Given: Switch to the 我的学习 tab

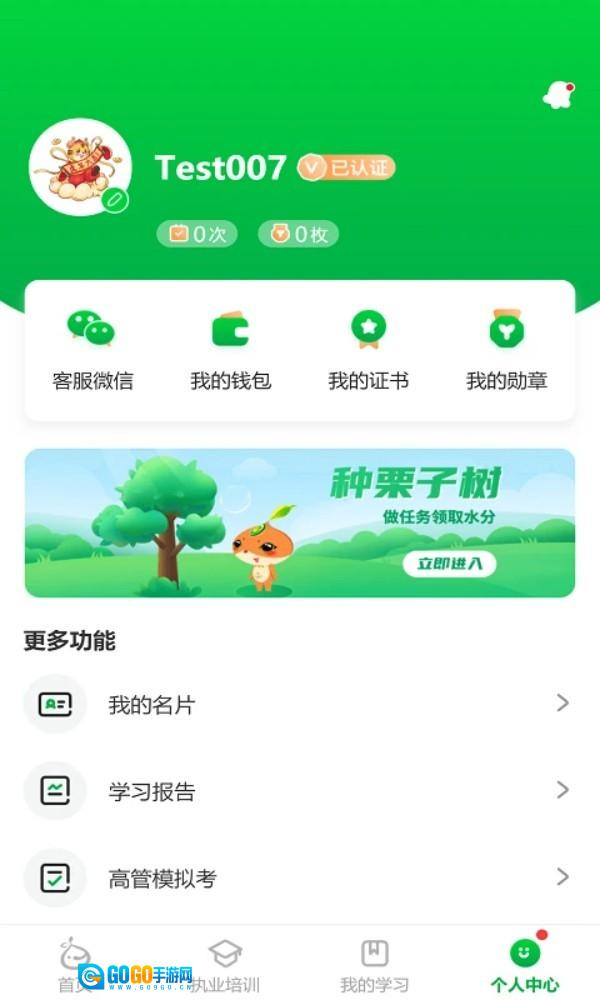Looking at the screenshot, I should point(374,965).
